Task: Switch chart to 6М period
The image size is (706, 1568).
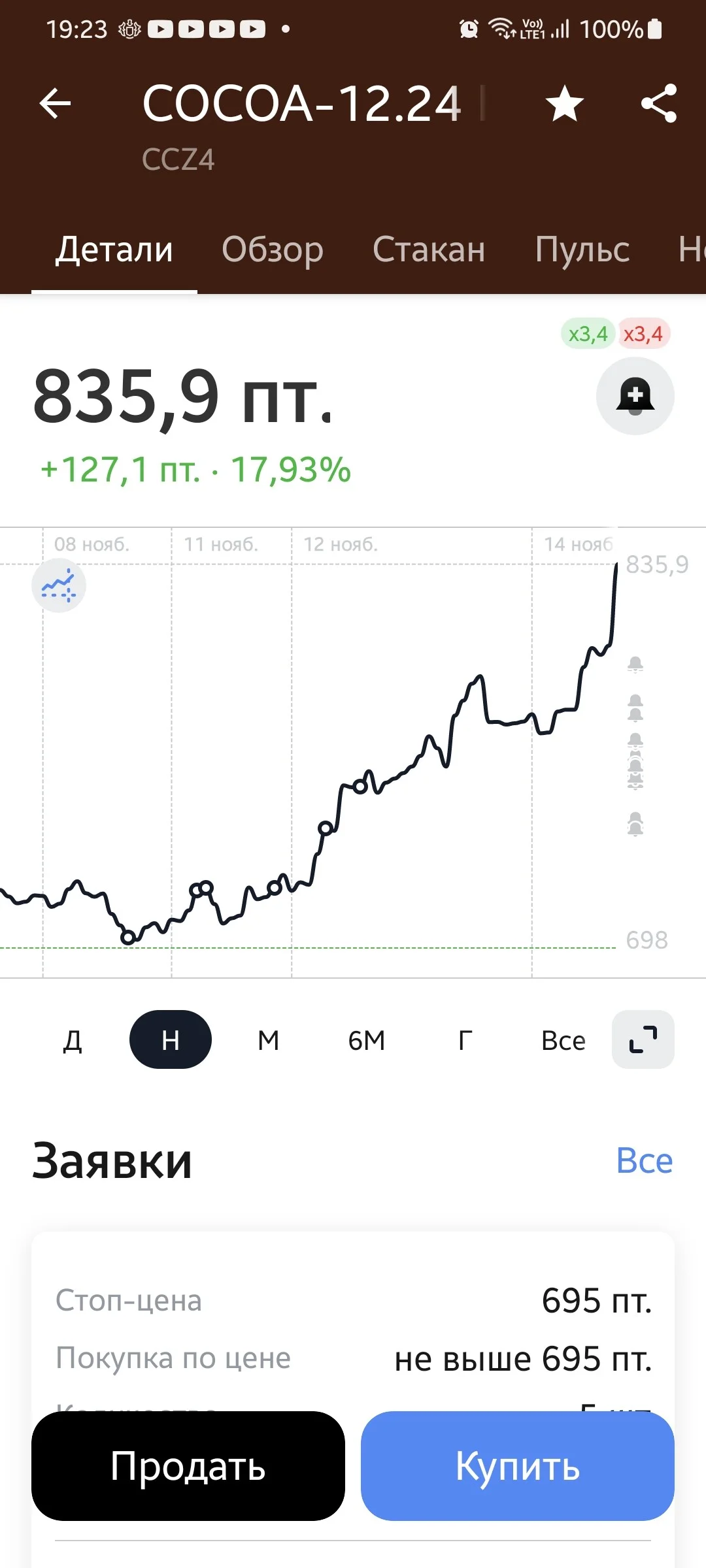Action: point(367,1039)
